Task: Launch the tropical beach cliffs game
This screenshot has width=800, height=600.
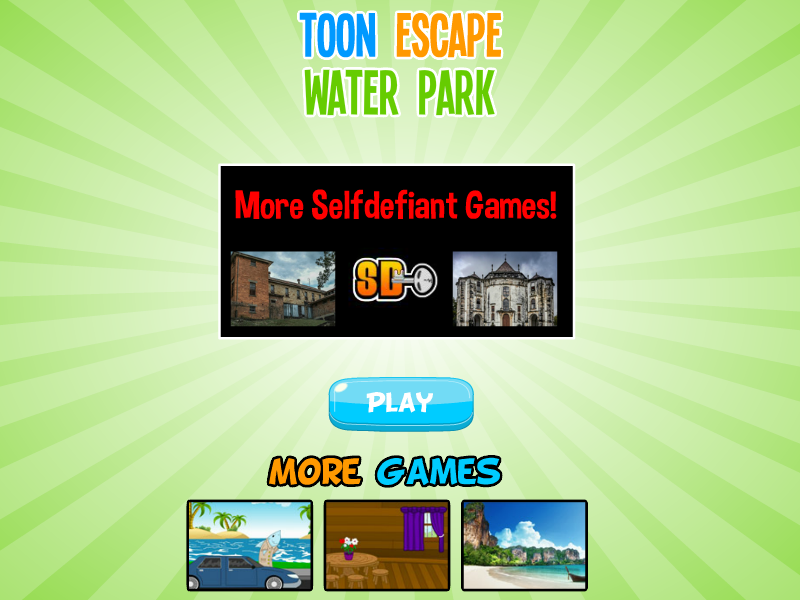Action: point(524,545)
